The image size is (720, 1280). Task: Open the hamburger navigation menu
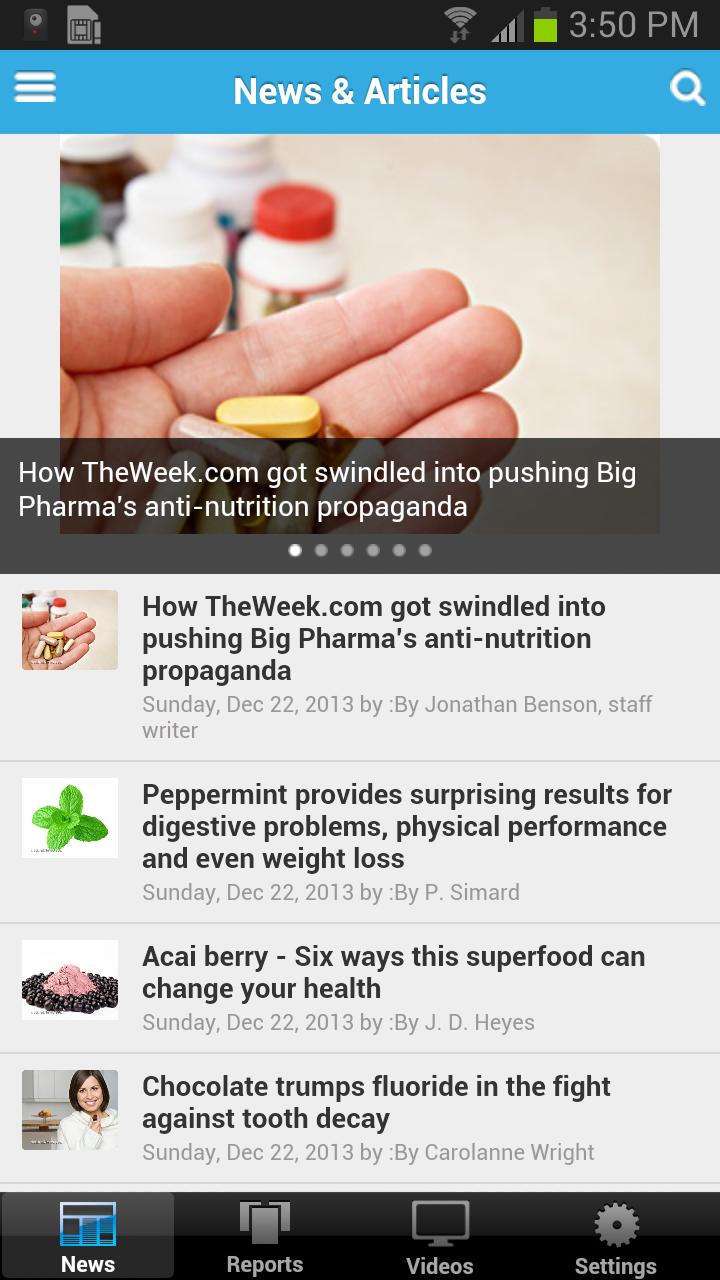(35, 88)
